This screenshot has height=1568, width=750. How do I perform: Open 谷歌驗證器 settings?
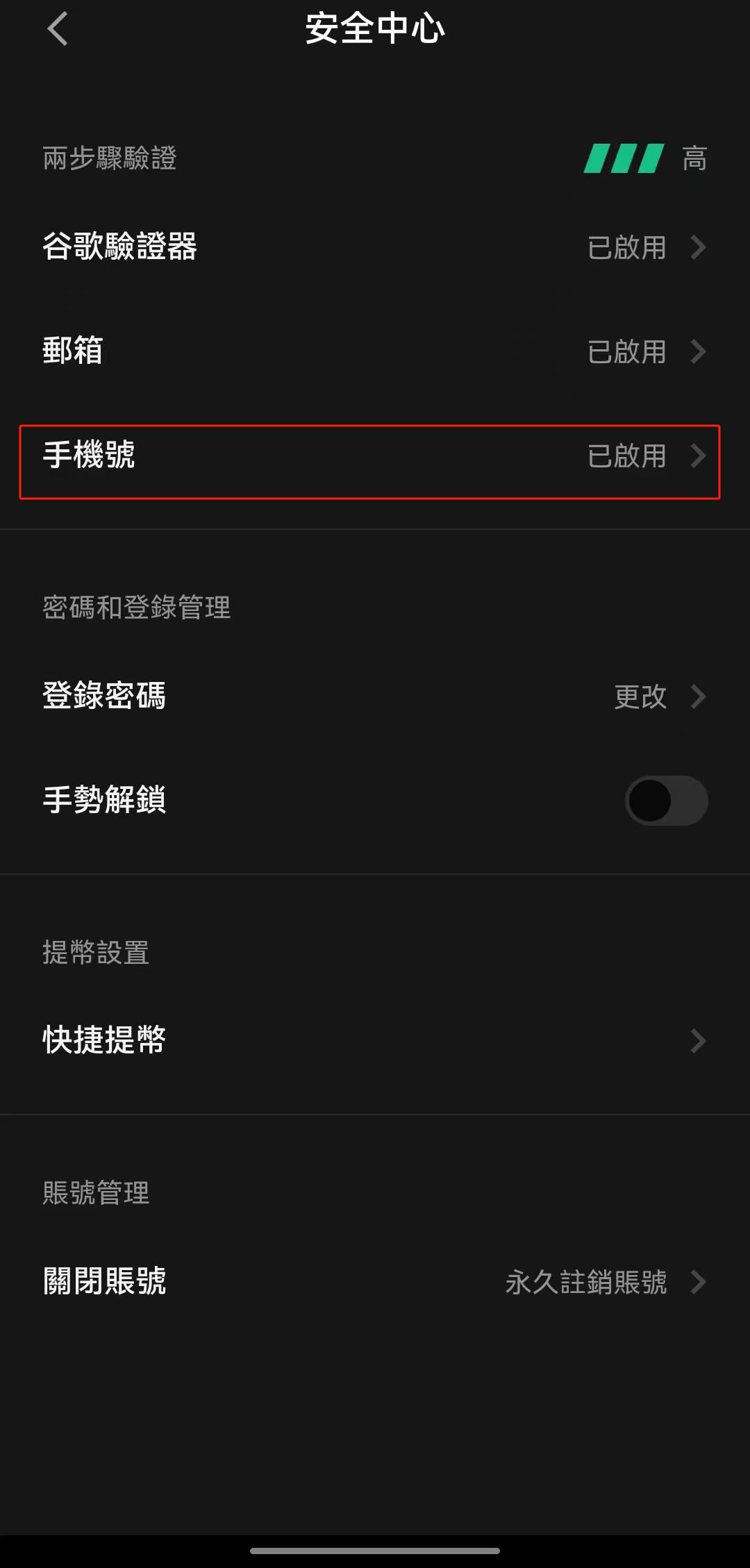coord(375,247)
